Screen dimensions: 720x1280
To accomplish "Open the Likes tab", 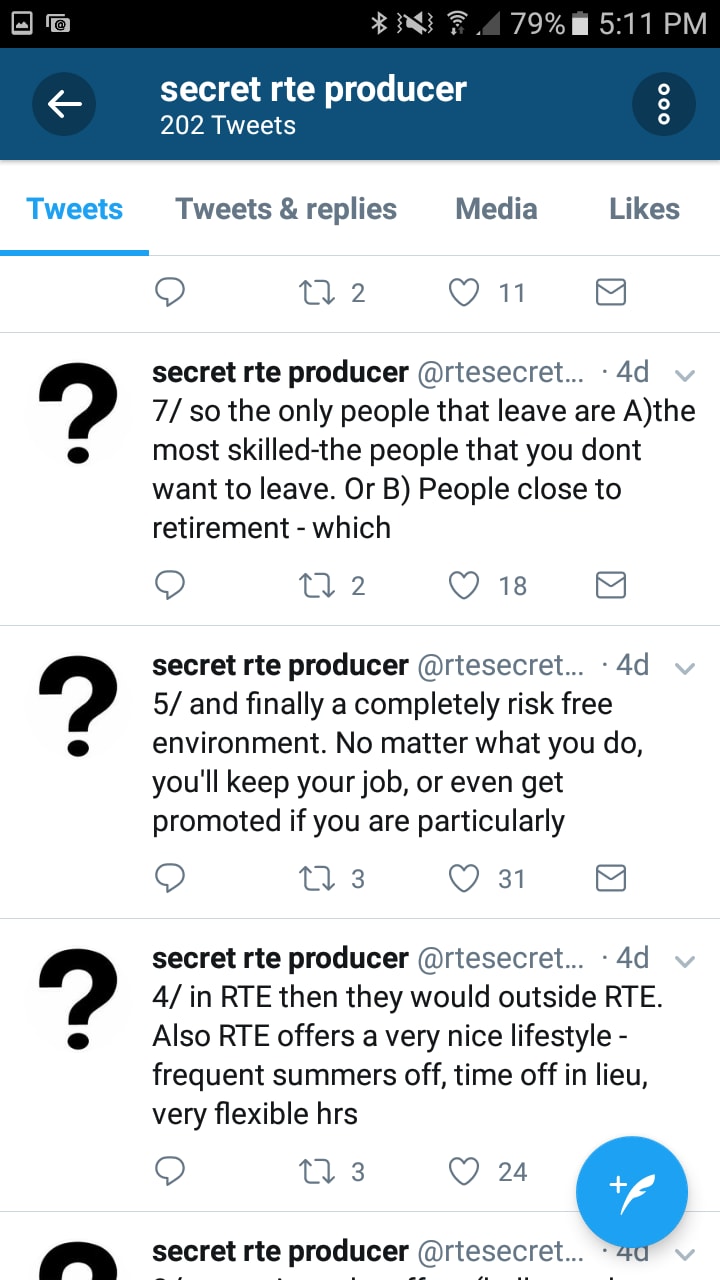I will pyautogui.click(x=644, y=209).
